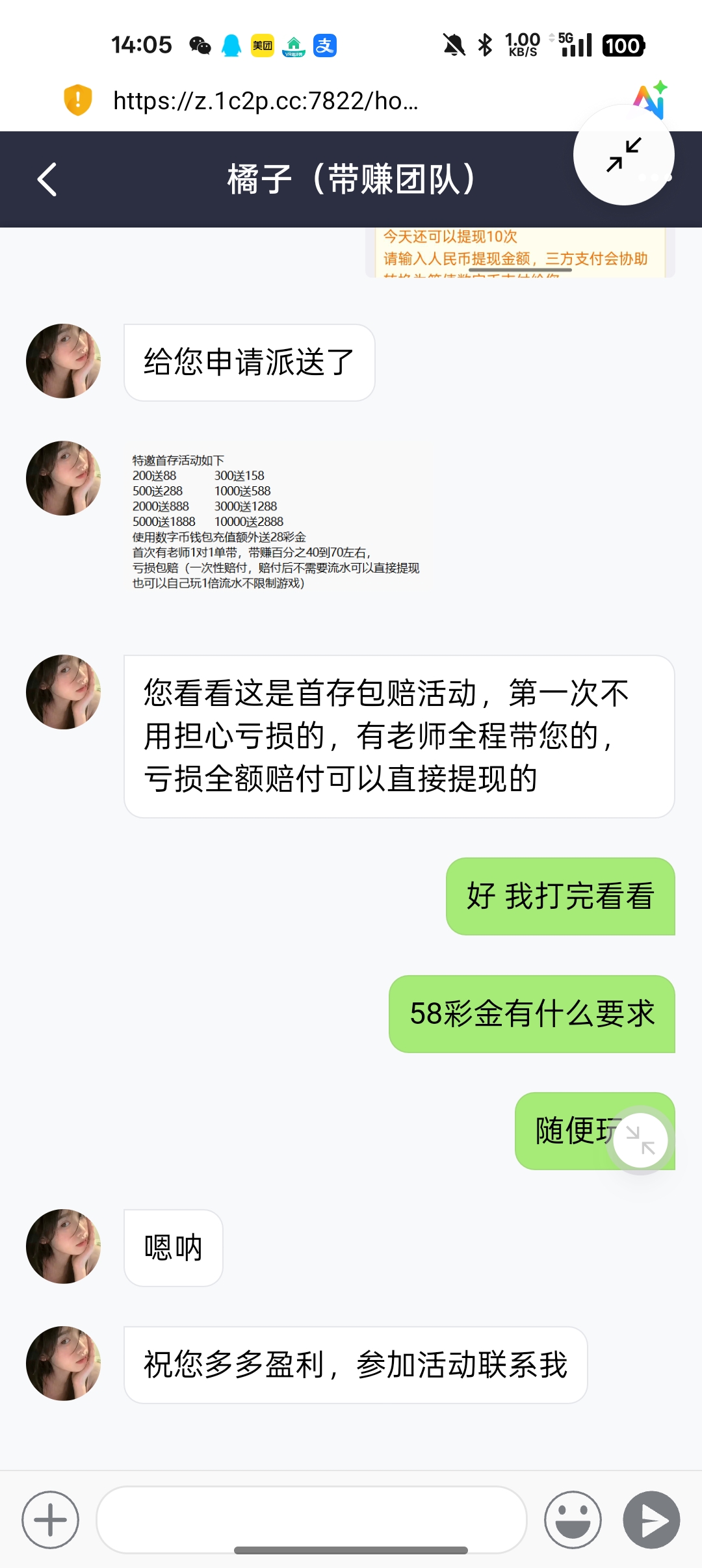Open the emoji picker
The image size is (702, 1568).
(x=573, y=1520)
